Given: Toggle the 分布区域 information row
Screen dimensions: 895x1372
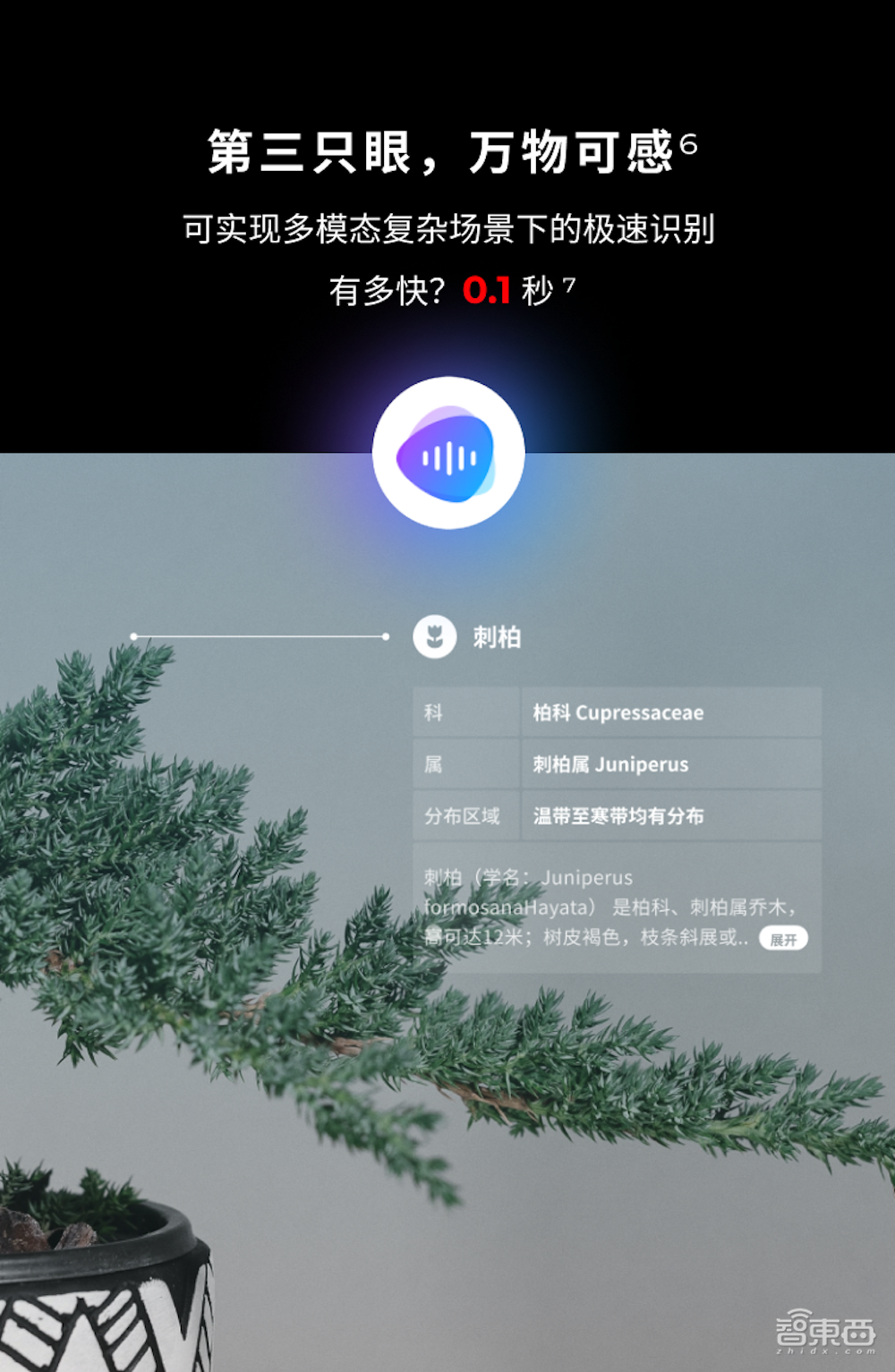Looking at the screenshot, I should tap(618, 816).
